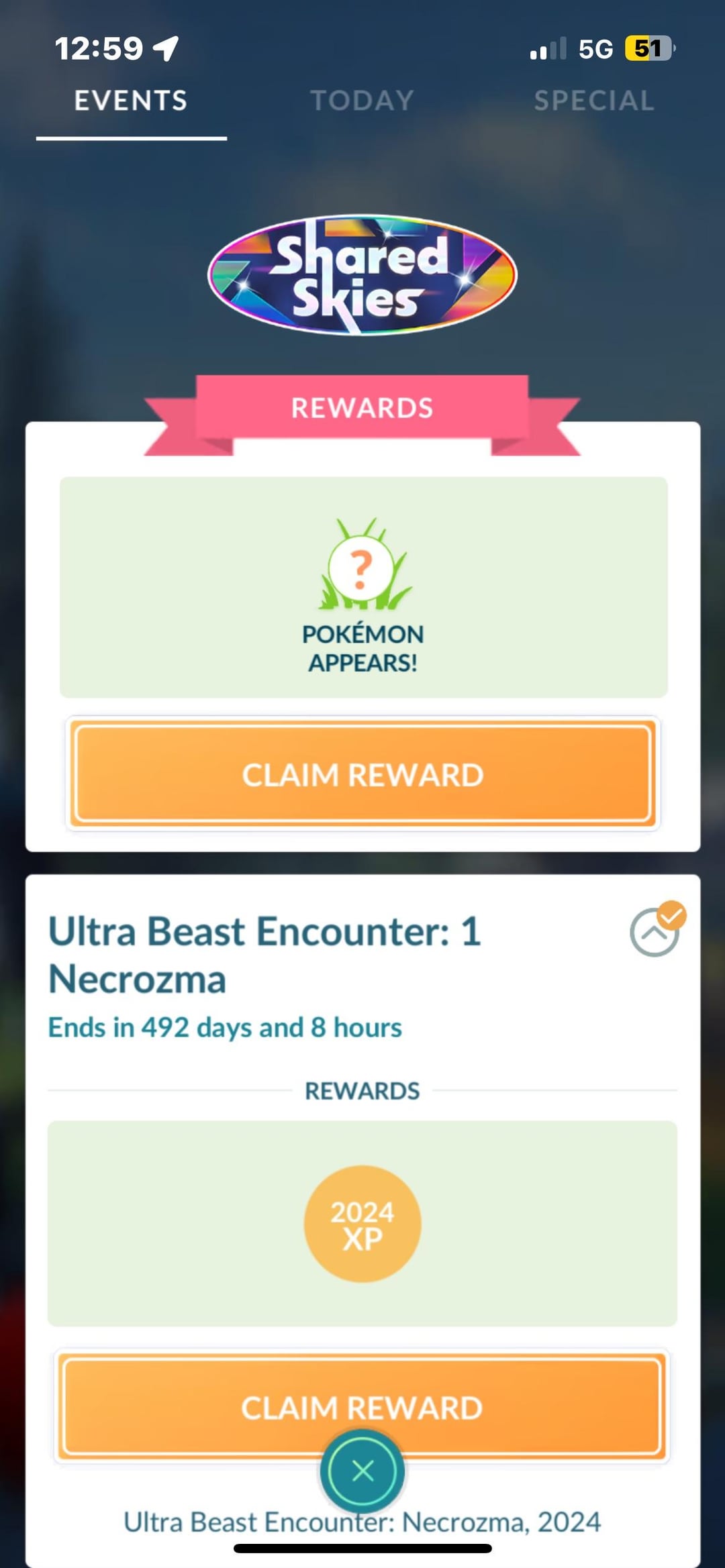The height and width of the screenshot is (1568, 725).
Task: Collapse the Ultra Beast Encounter card
Action: (655, 931)
